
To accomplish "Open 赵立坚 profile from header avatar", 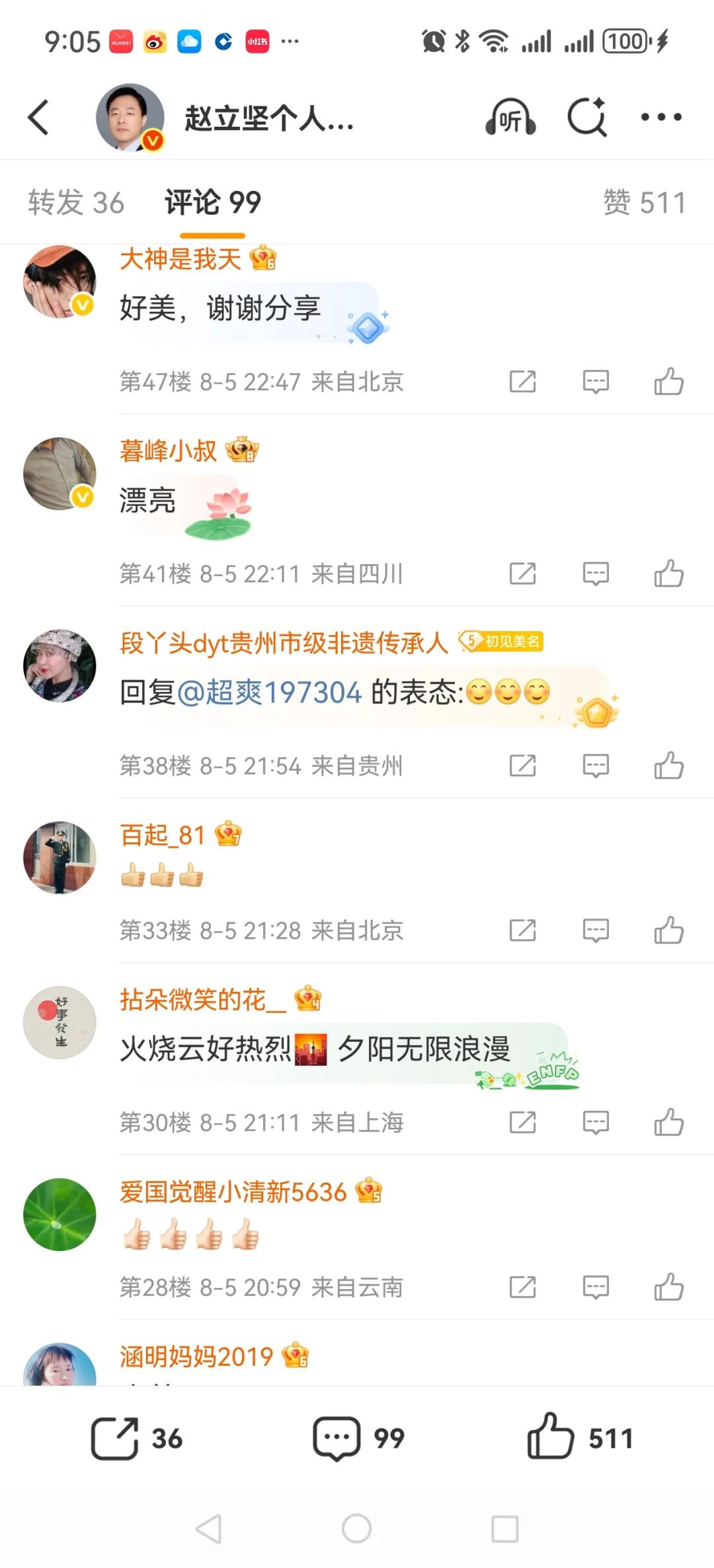I will (x=130, y=118).
